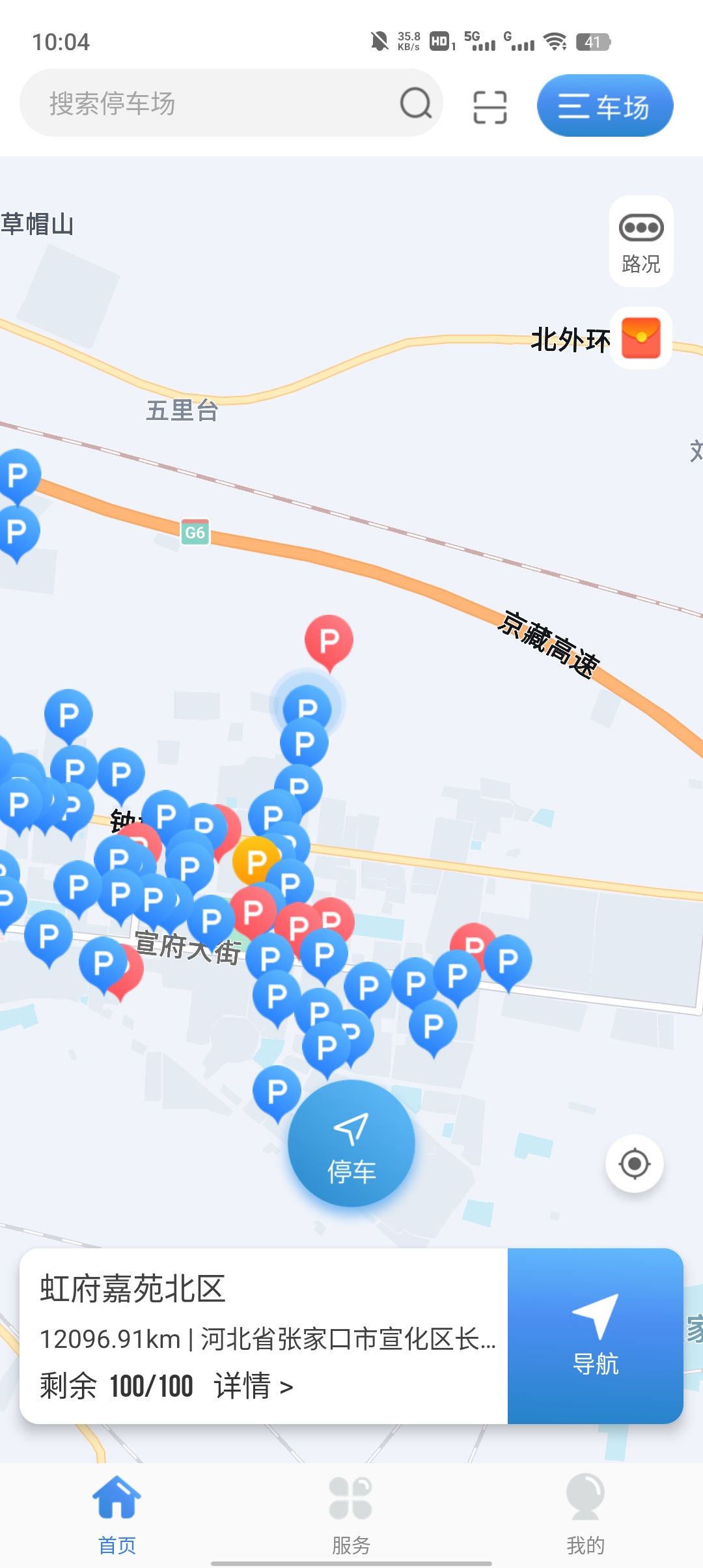Screen dimensions: 703x1568
Task: Select the orange parking marker
Action: [255, 860]
